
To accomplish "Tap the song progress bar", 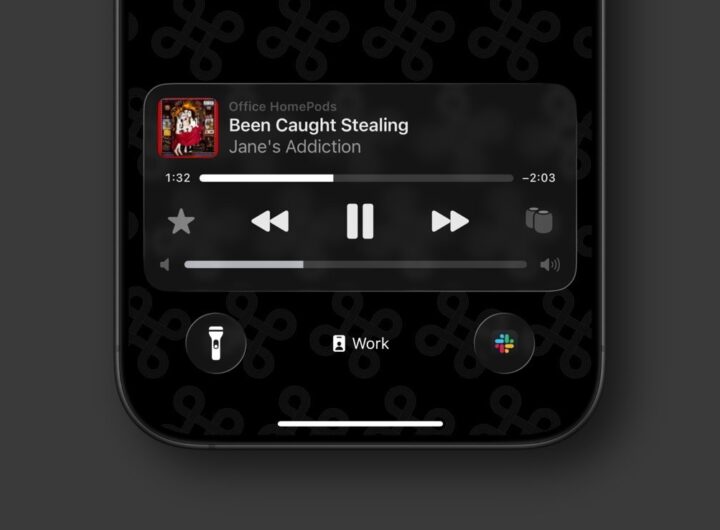I will [x=356, y=178].
